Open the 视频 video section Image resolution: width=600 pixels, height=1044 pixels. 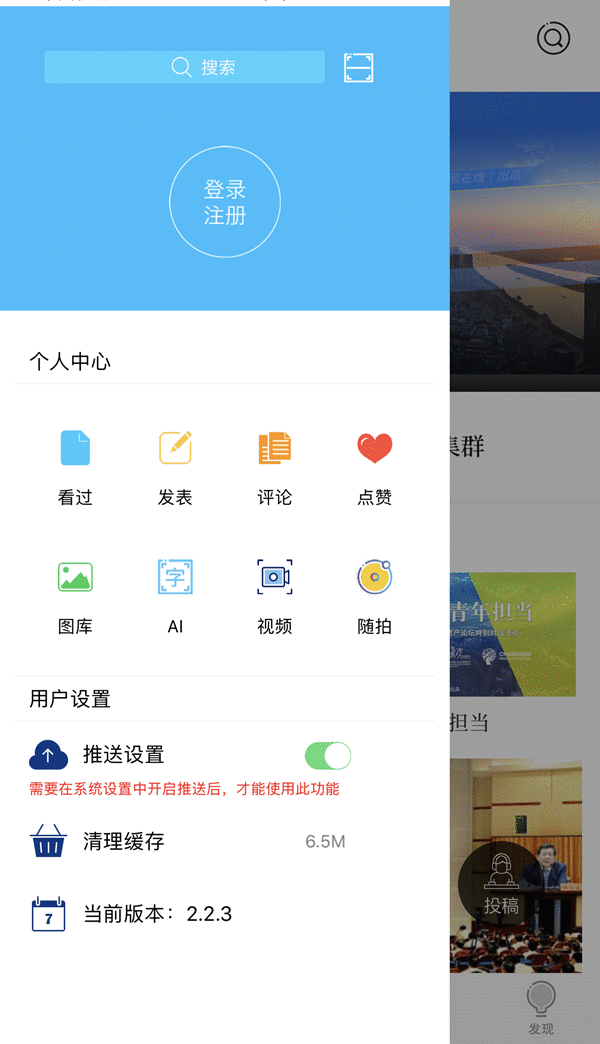coord(275,596)
